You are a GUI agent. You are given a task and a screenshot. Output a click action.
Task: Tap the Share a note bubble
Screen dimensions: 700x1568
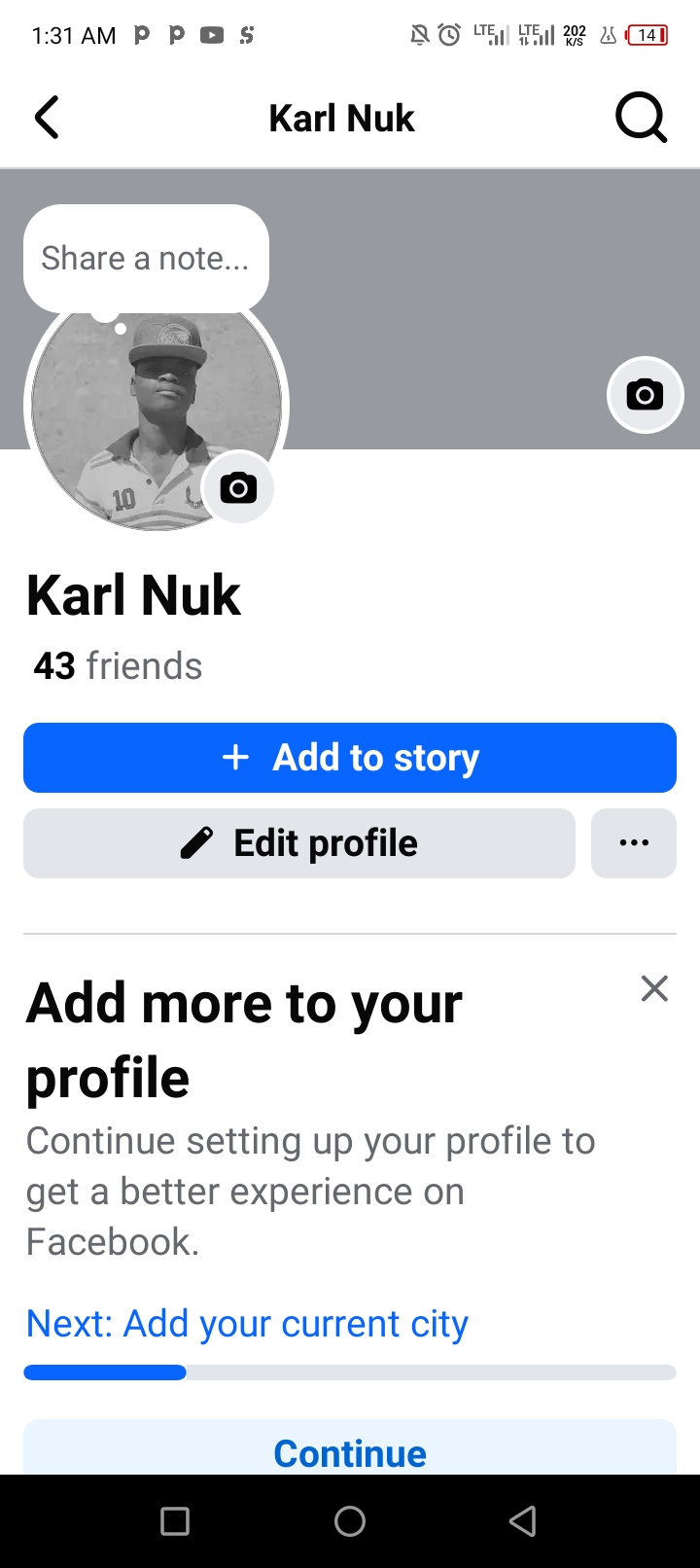(146, 259)
